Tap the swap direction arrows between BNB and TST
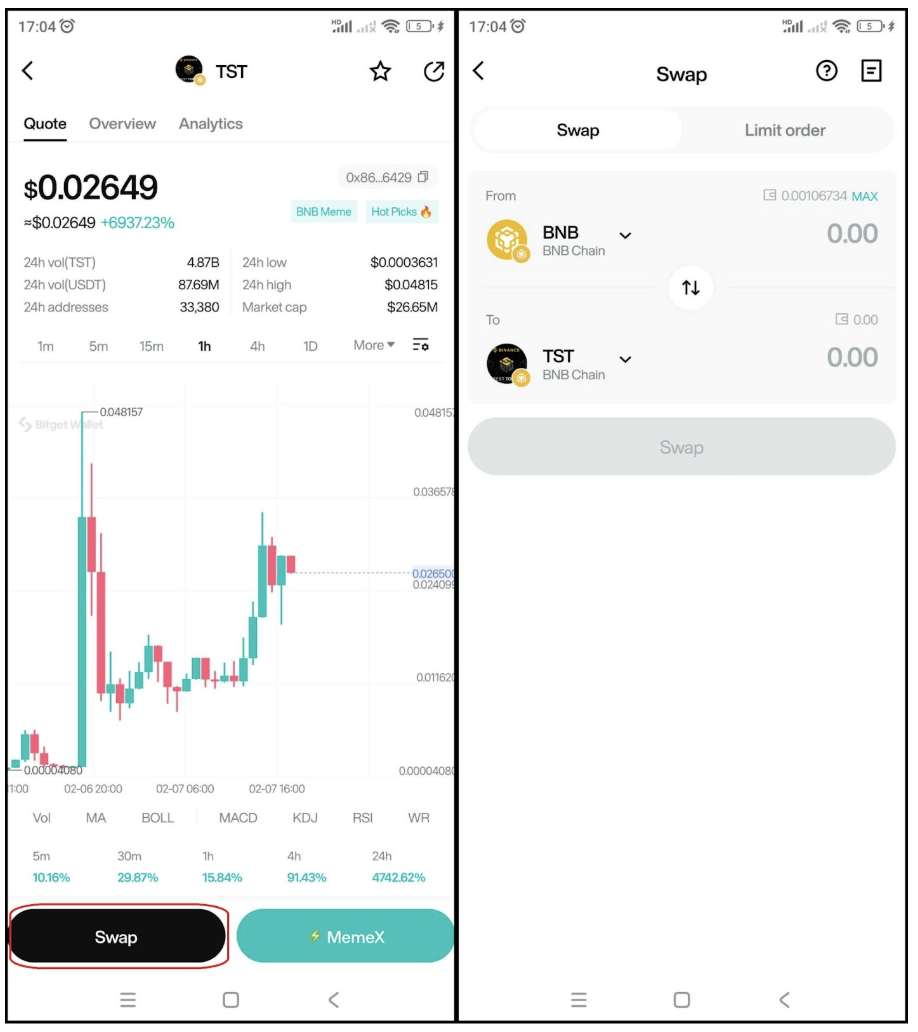 (x=689, y=288)
